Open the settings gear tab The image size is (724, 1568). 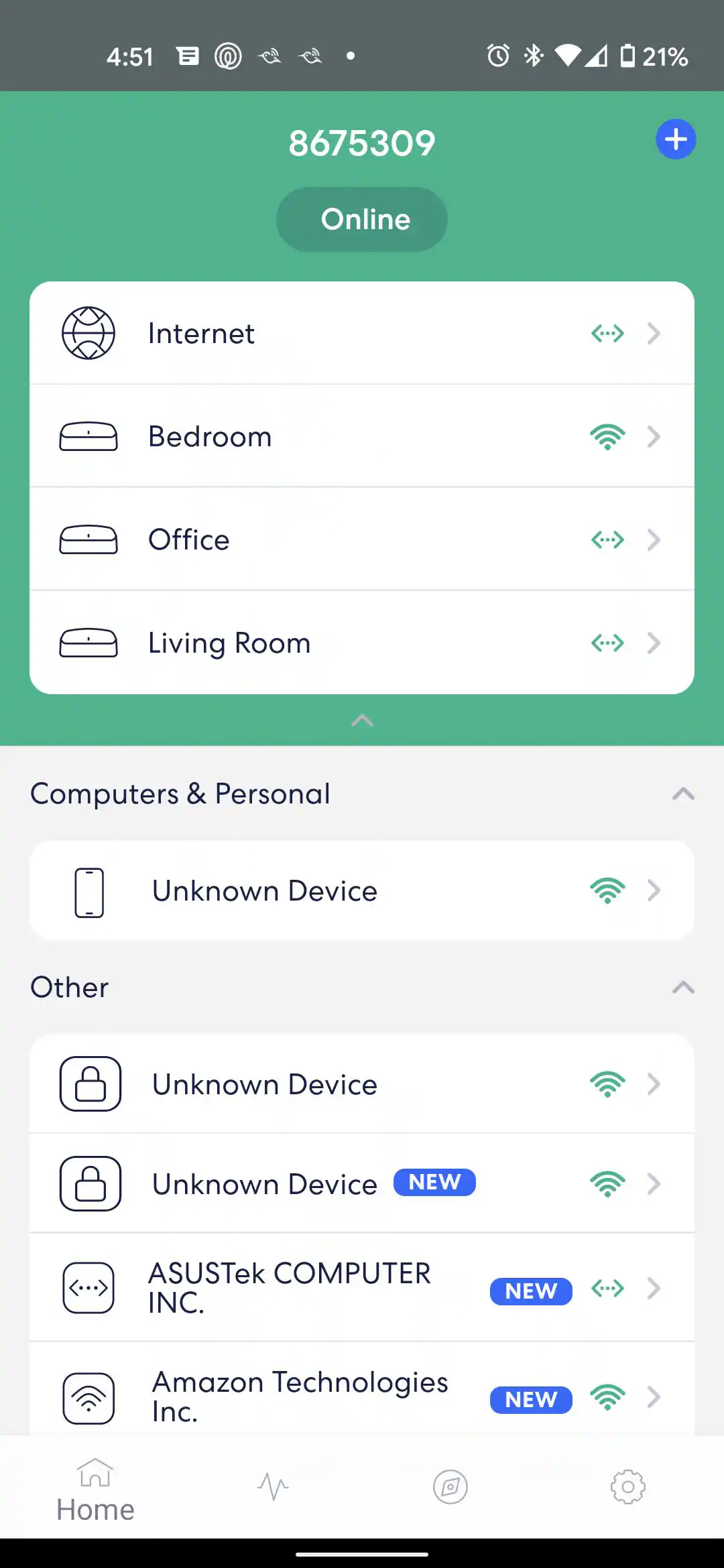click(627, 1486)
